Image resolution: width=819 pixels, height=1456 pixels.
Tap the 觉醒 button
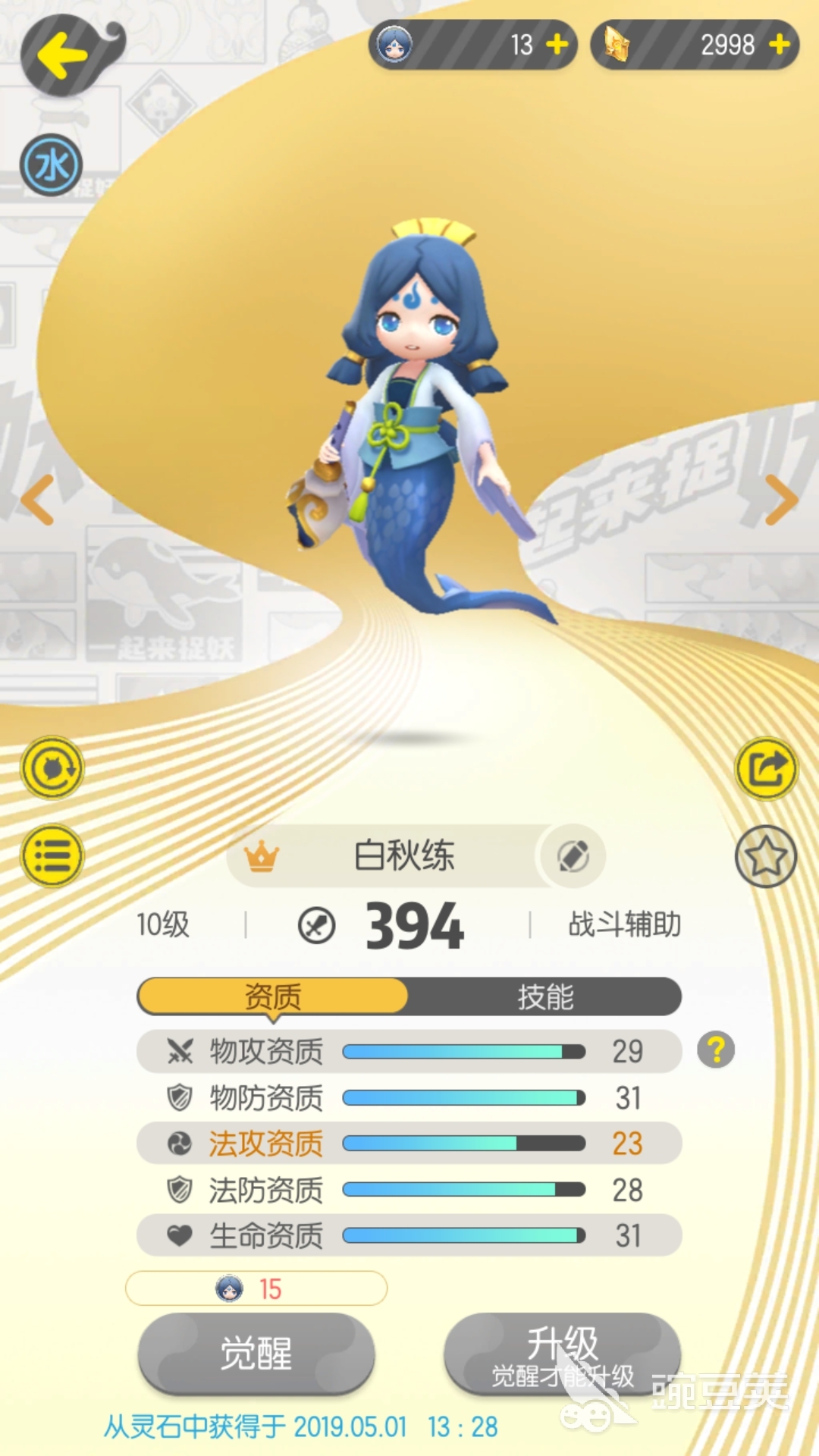[x=256, y=1354]
